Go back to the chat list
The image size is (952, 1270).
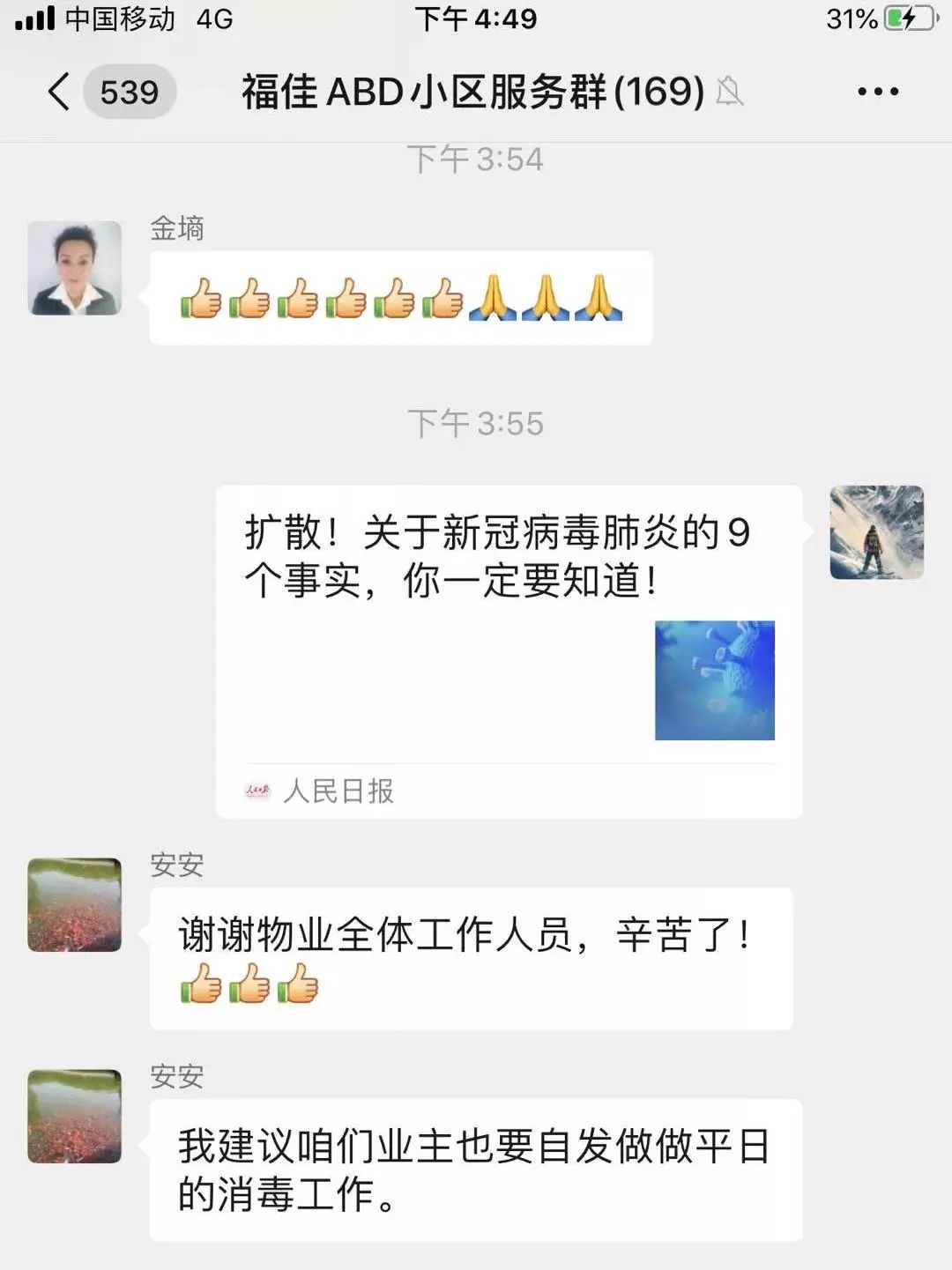[60, 92]
